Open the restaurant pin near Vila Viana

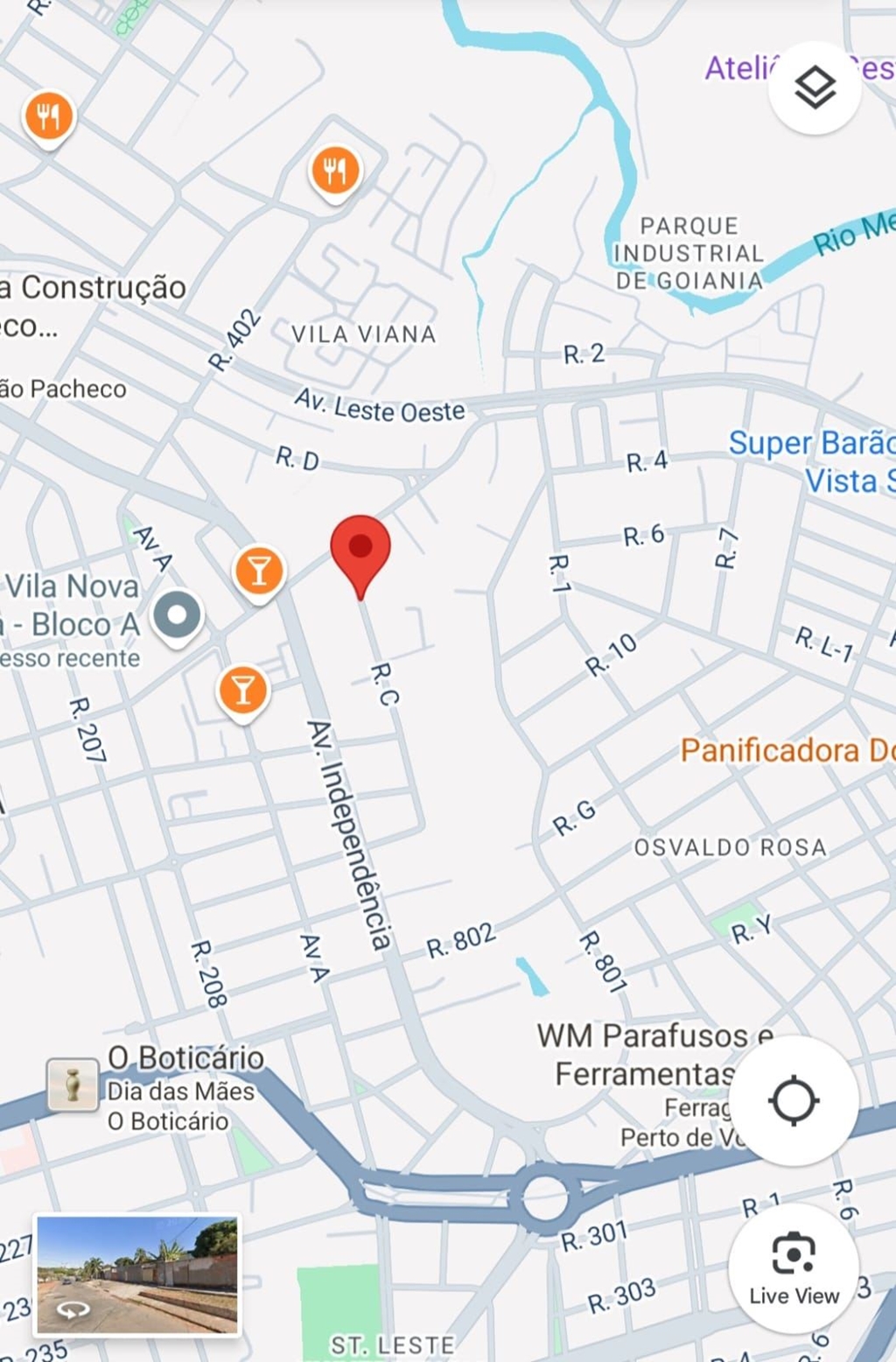click(335, 171)
